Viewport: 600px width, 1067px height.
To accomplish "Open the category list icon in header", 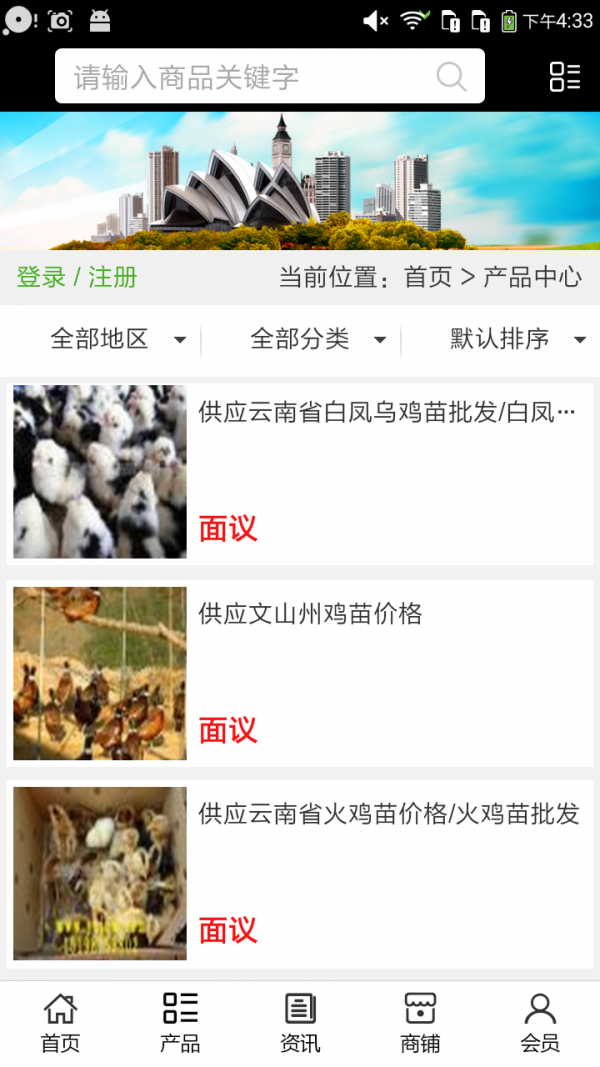I will [x=564, y=77].
